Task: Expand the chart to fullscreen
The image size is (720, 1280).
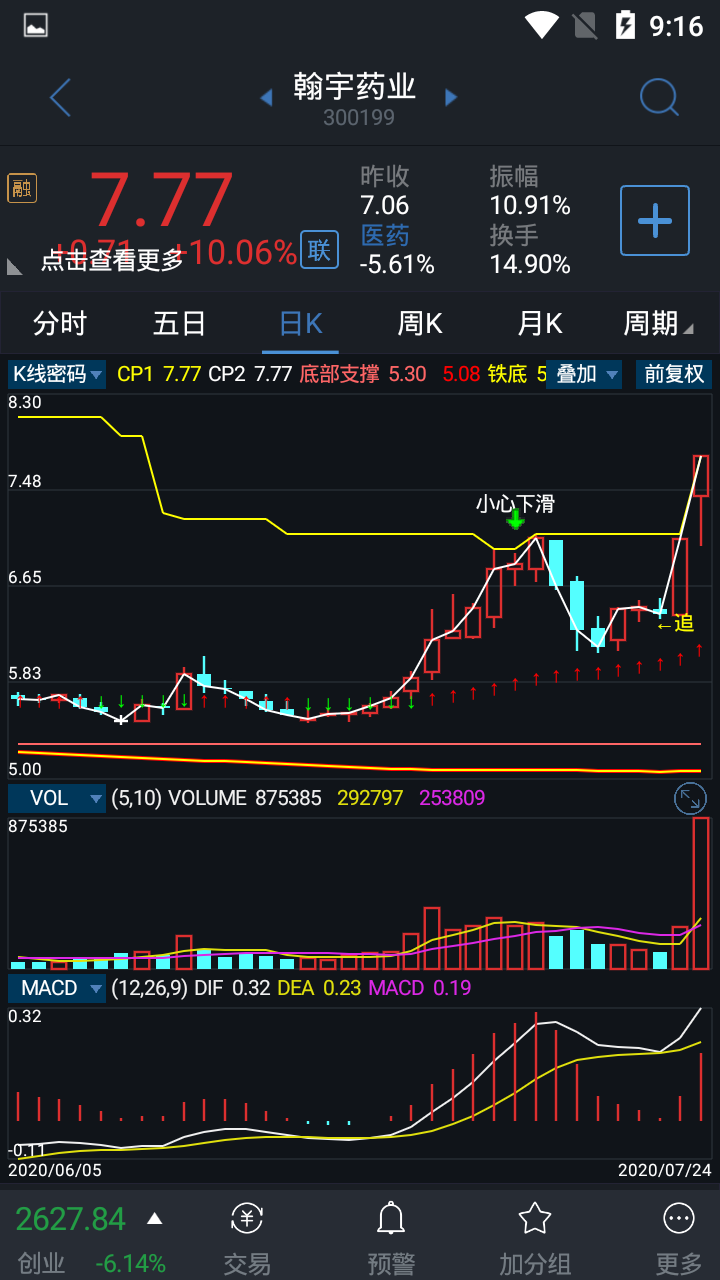Action: pyautogui.click(x=690, y=798)
